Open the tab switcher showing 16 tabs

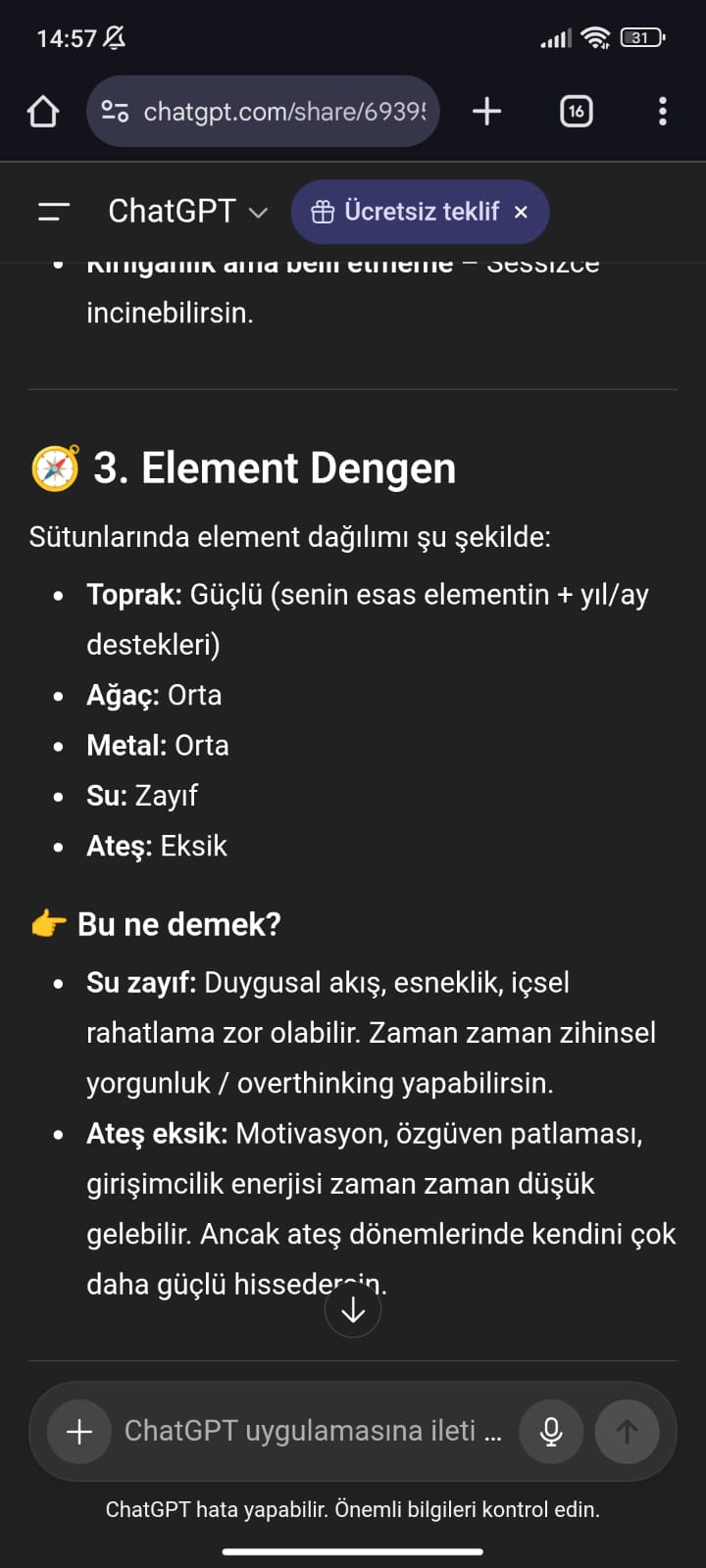[576, 112]
